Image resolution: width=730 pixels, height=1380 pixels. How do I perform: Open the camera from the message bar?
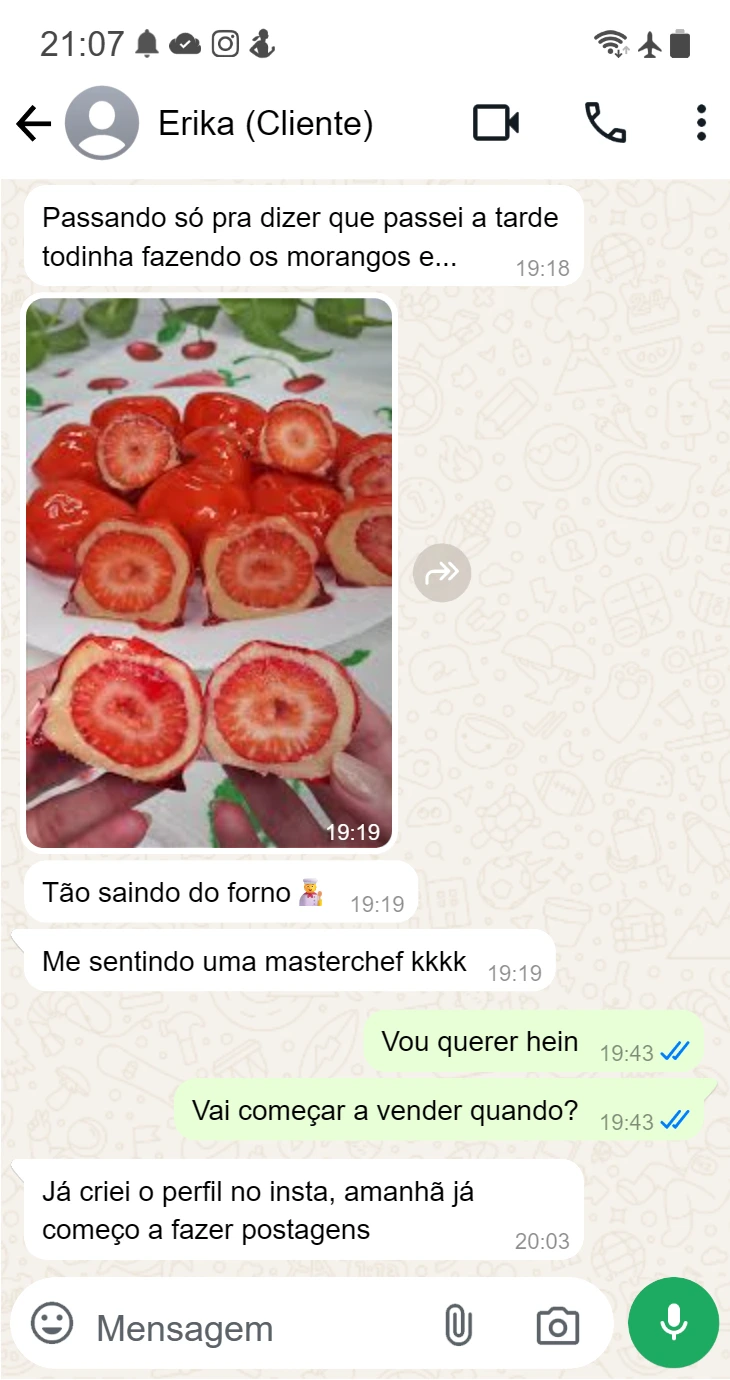tap(557, 1326)
